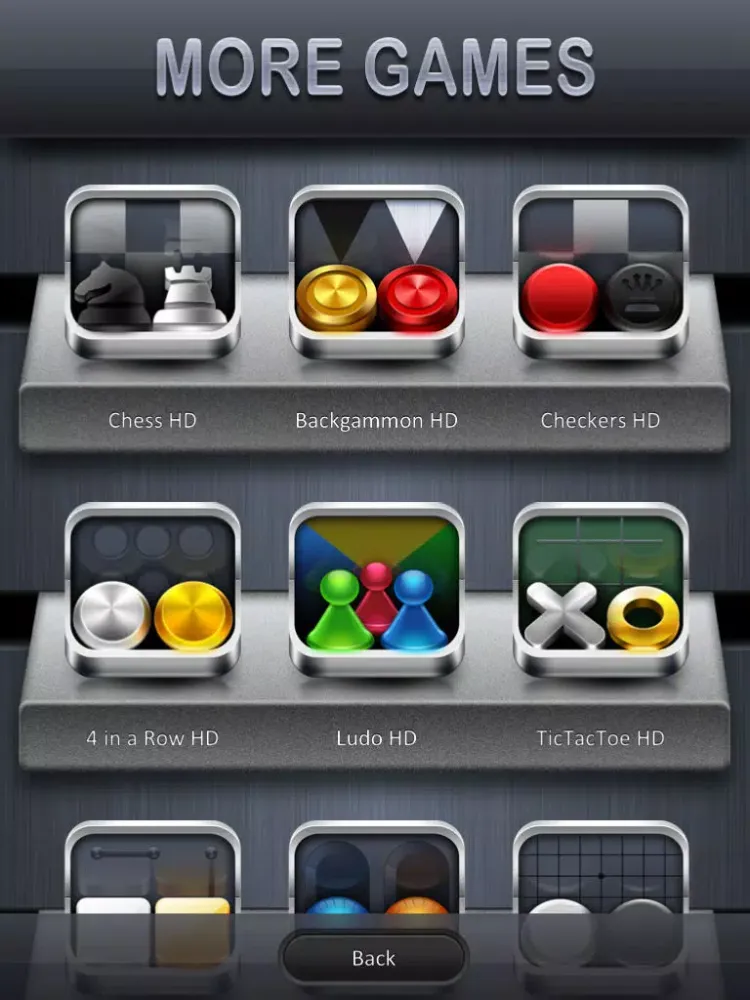Open the Chess HD game tile
Screen dimensions: 750x1000
click(x=152, y=272)
